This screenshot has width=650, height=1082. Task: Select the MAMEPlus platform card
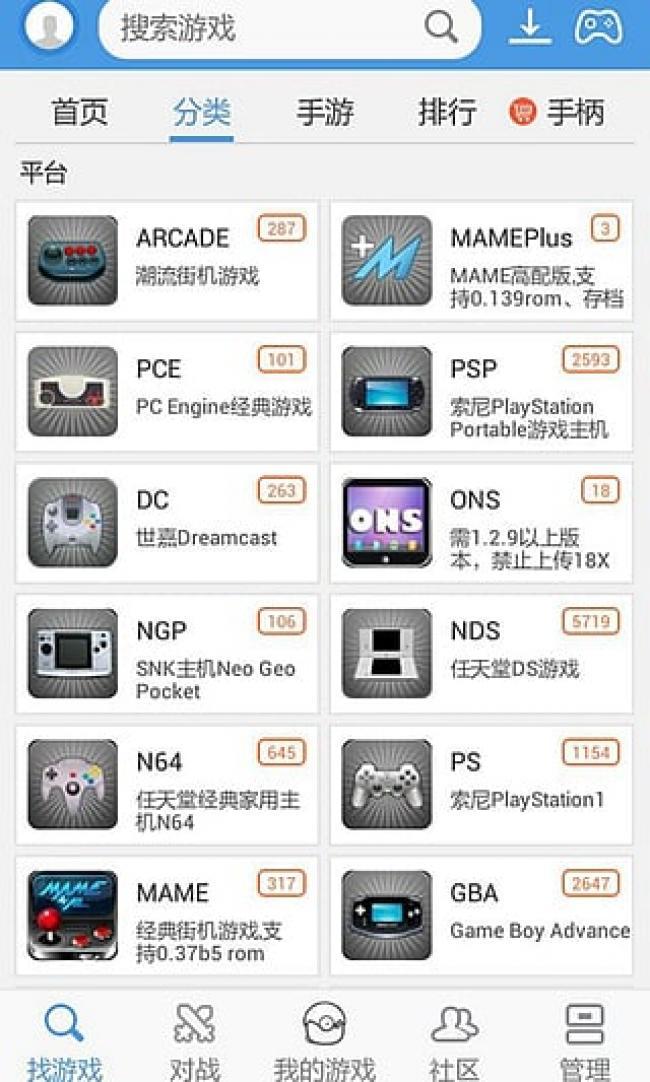481,260
